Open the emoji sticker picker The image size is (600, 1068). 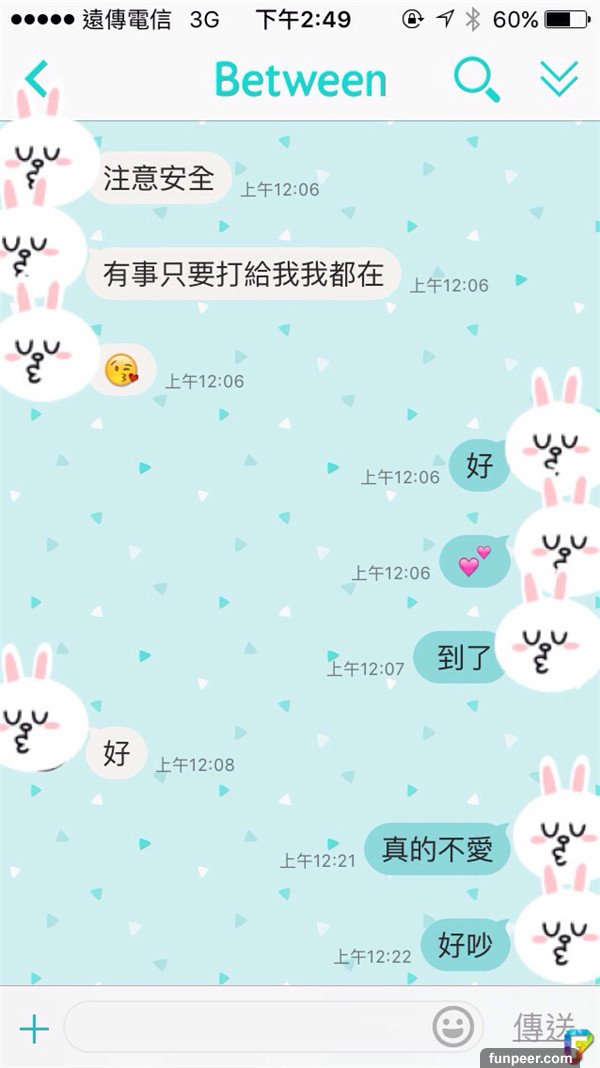click(453, 1027)
